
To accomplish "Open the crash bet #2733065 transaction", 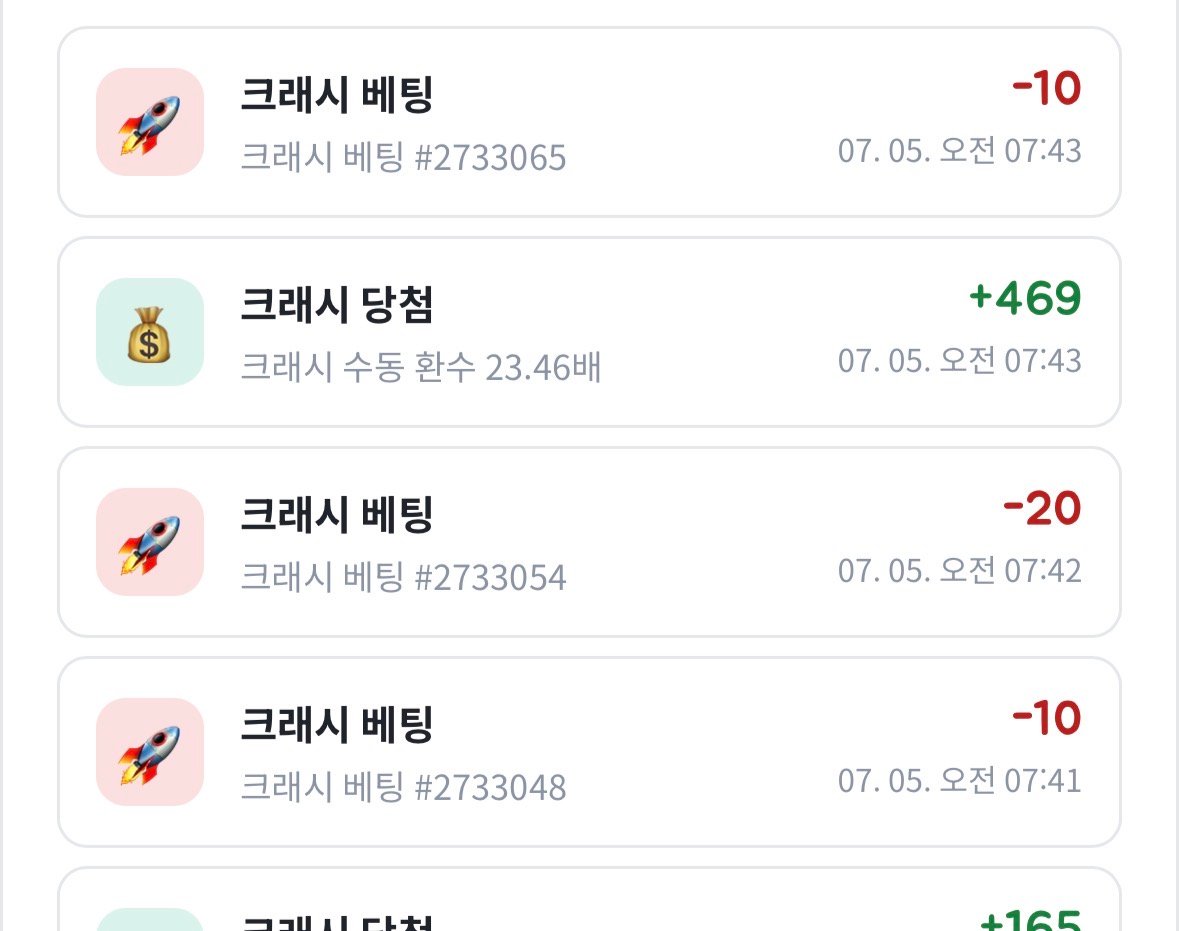I will (589, 122).
